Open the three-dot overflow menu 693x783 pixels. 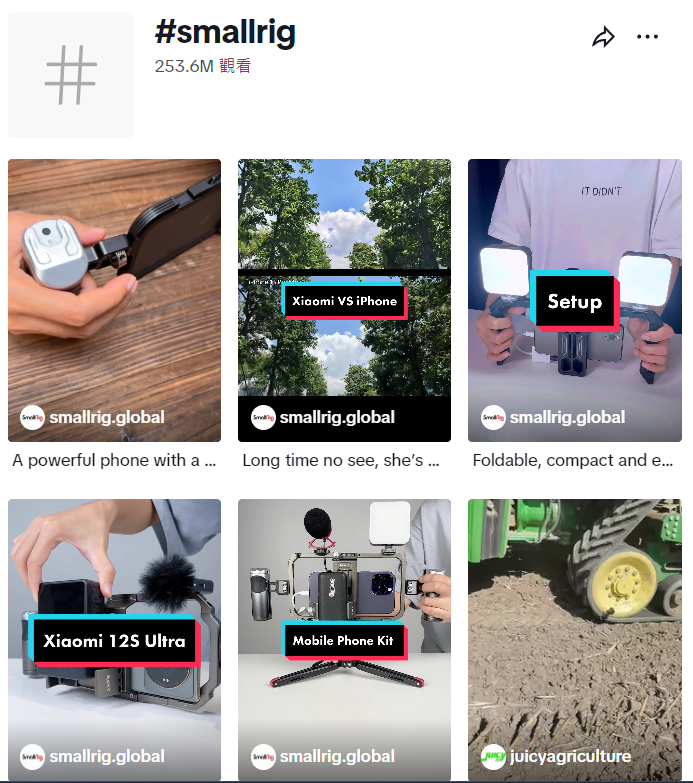[648, 37]
